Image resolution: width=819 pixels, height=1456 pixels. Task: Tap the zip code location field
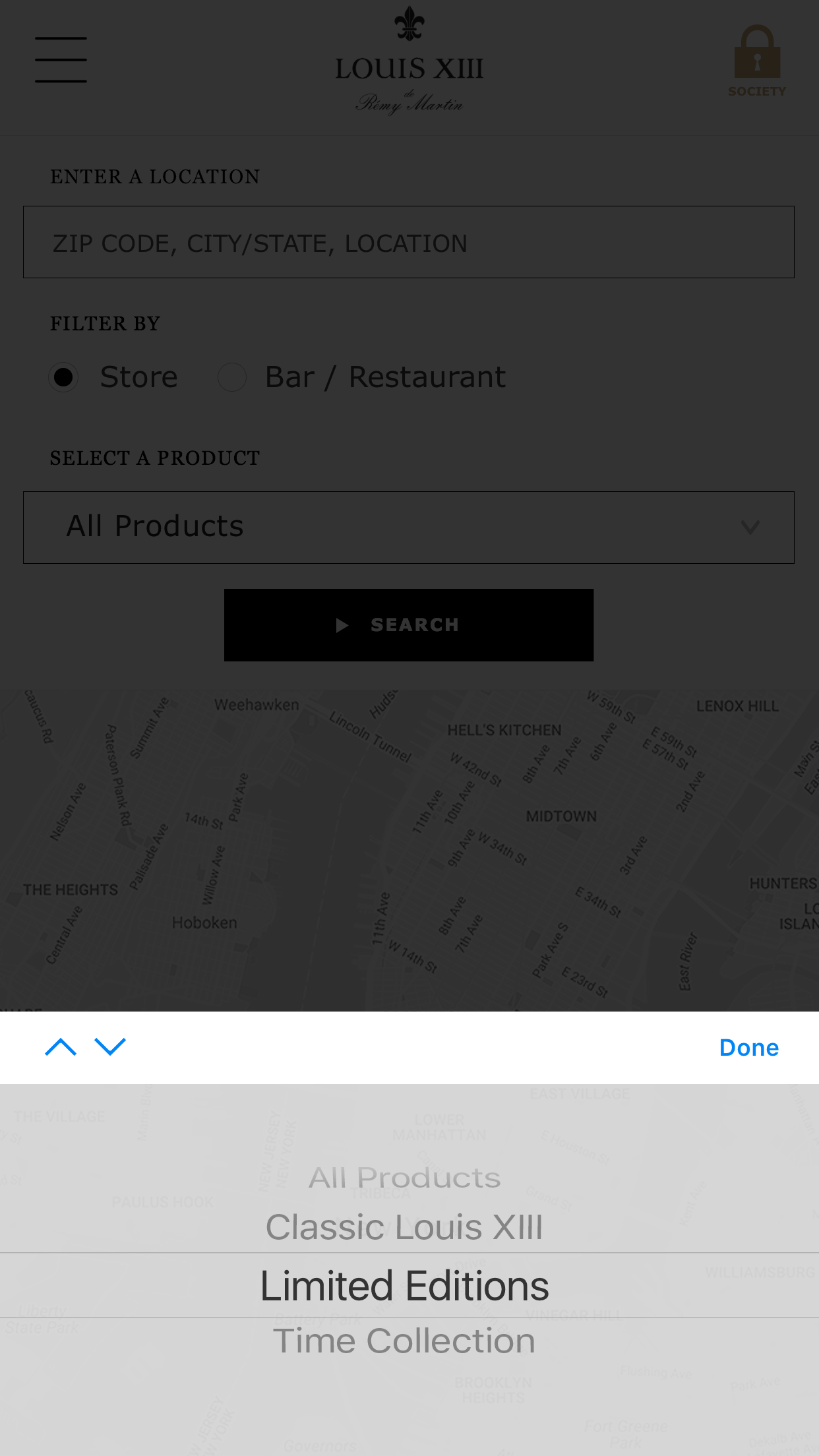pos(409,242)
